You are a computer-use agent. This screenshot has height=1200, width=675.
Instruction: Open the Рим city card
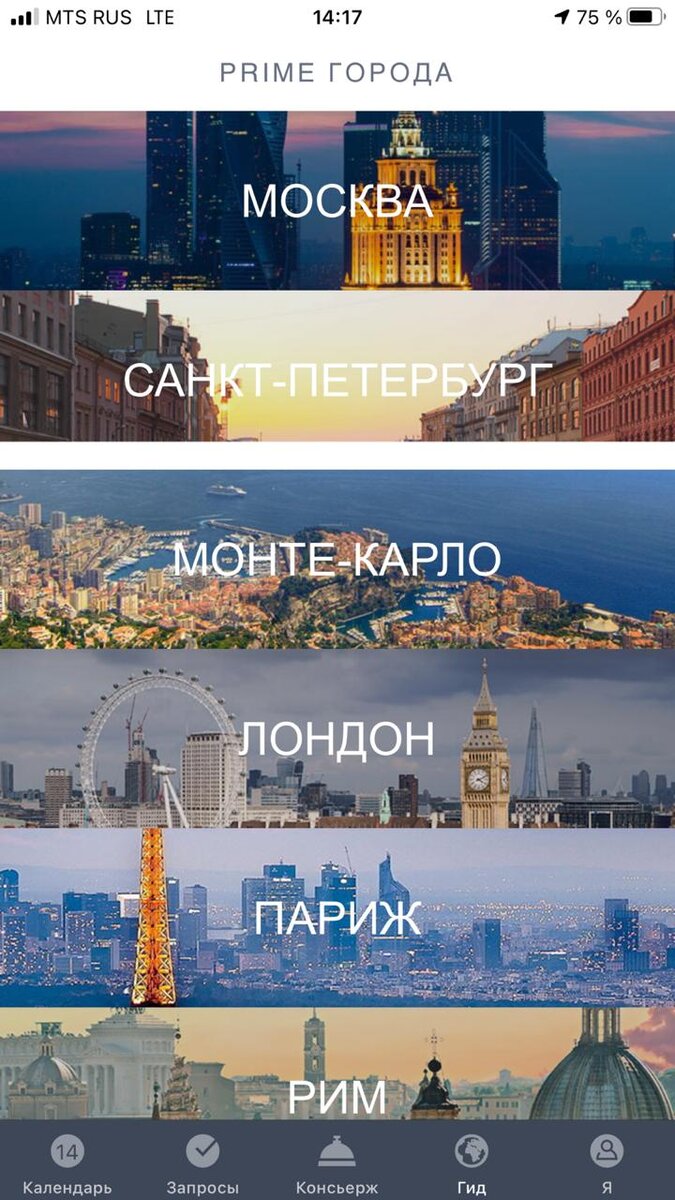(x=337, y=1064)
